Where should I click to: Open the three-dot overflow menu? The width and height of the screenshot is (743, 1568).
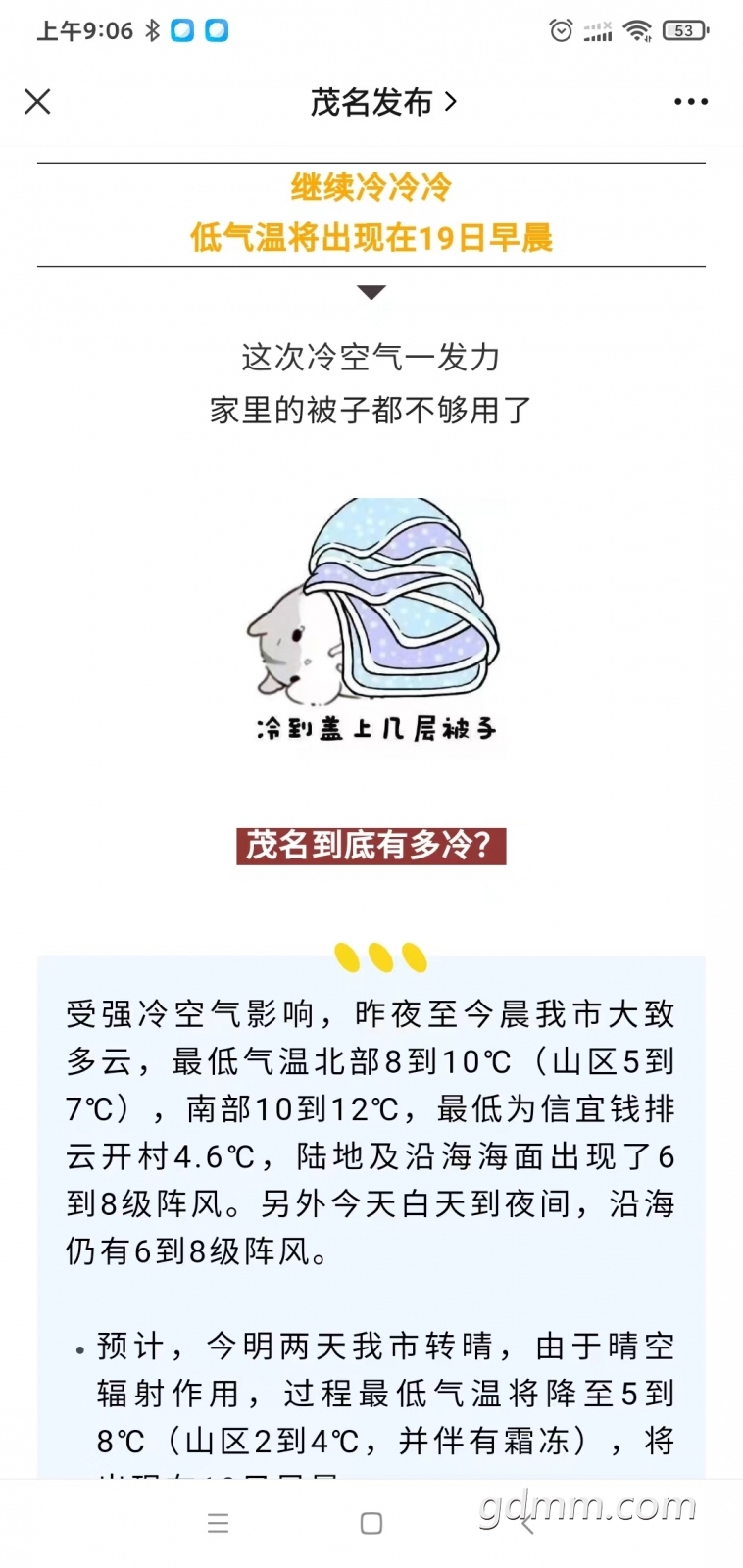[691, 101]
